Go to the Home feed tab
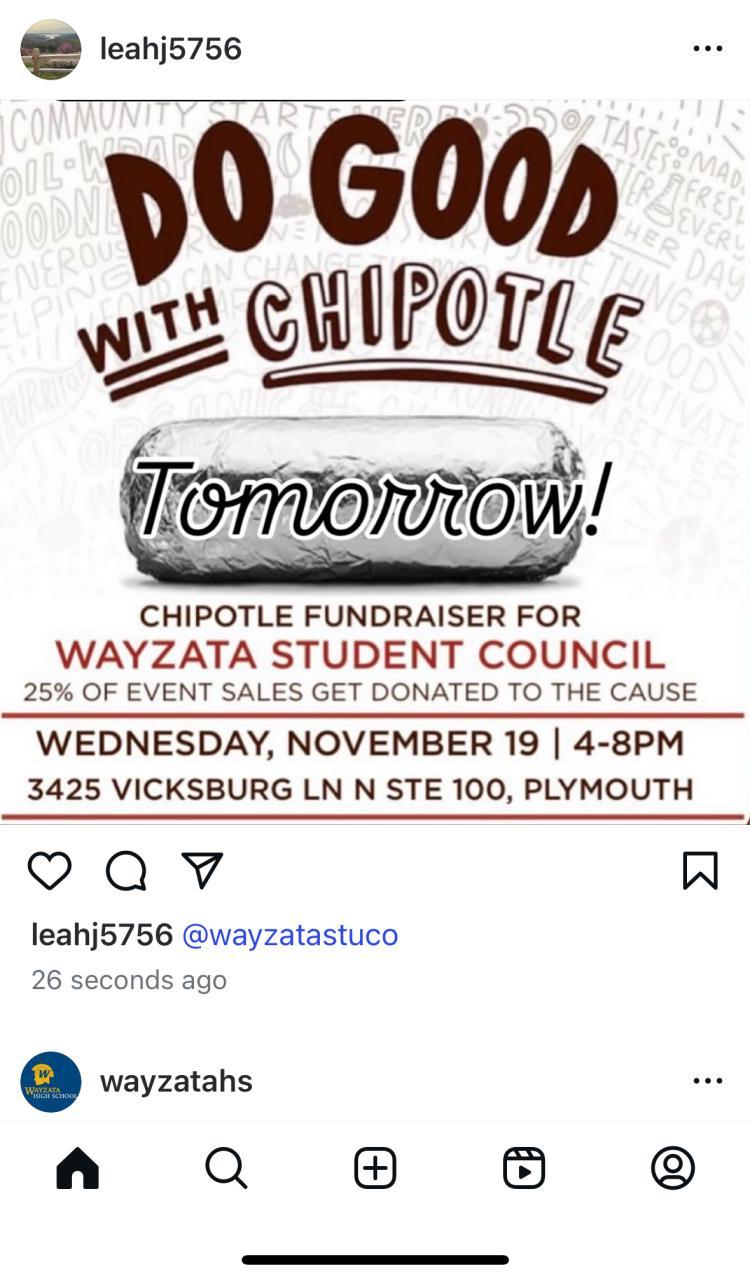 pos(77,1167)
